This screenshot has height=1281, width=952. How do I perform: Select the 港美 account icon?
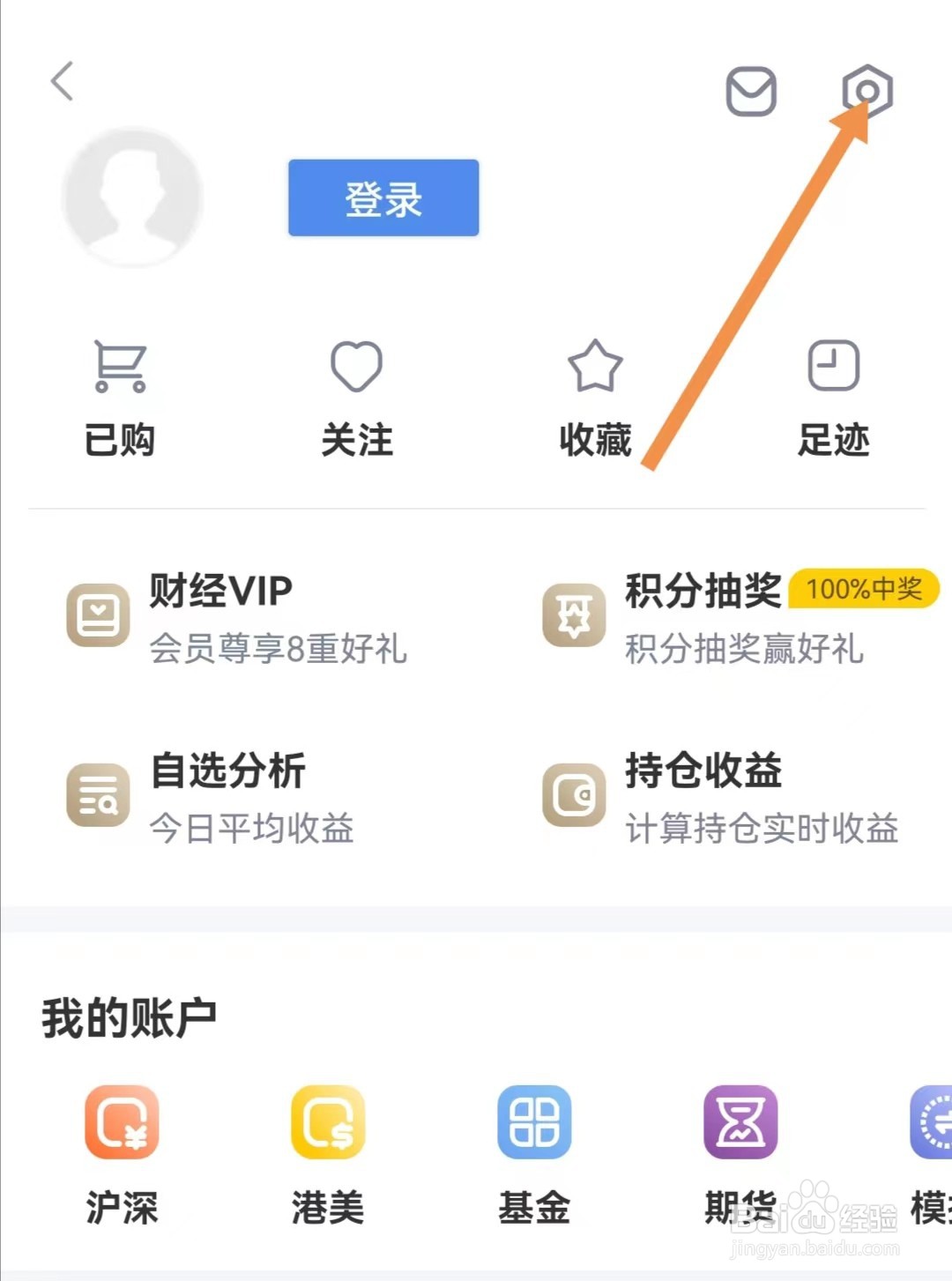(328, 1123)
